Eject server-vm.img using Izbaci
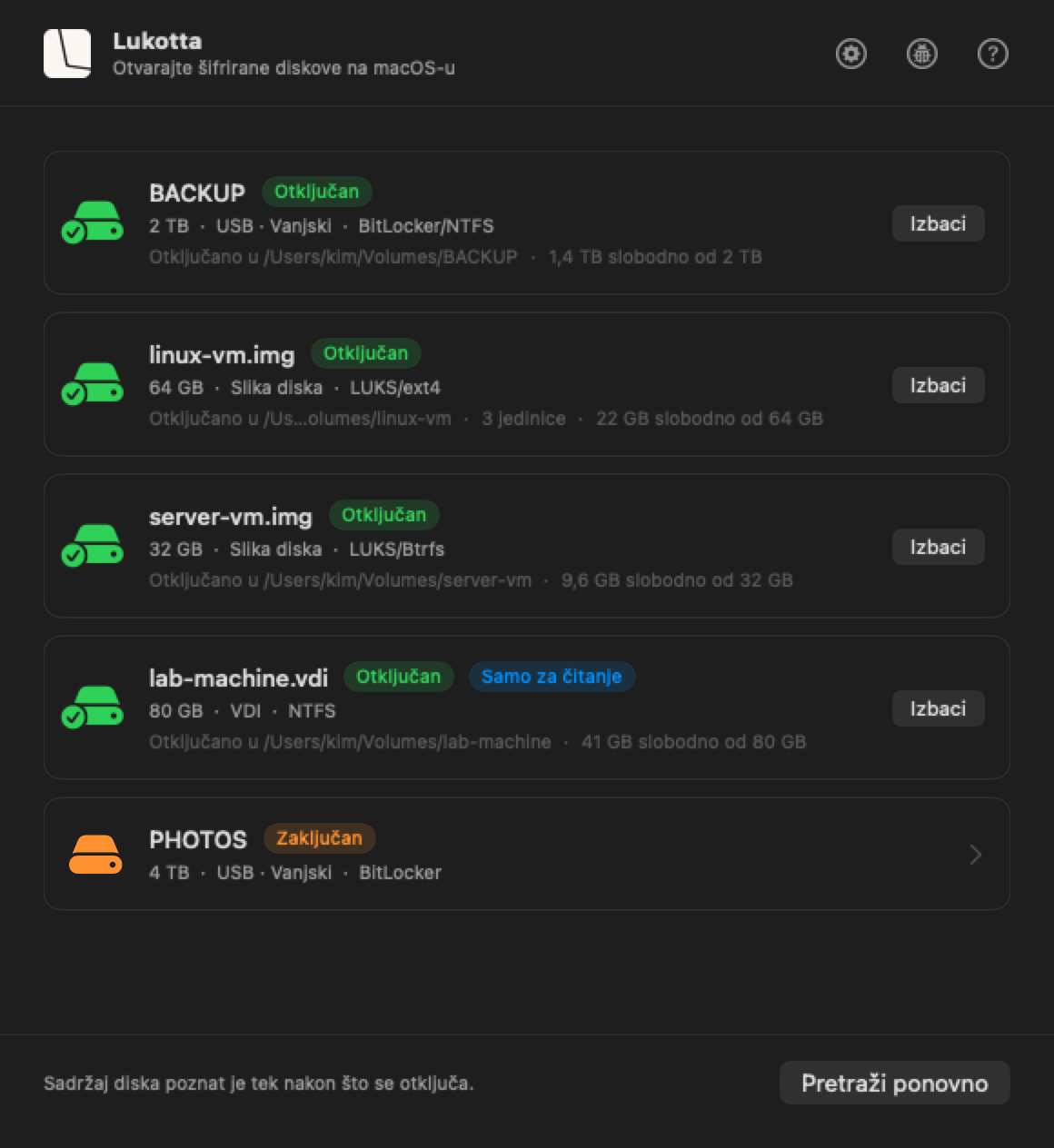1054x1148 pixels. tap(939, 547)
